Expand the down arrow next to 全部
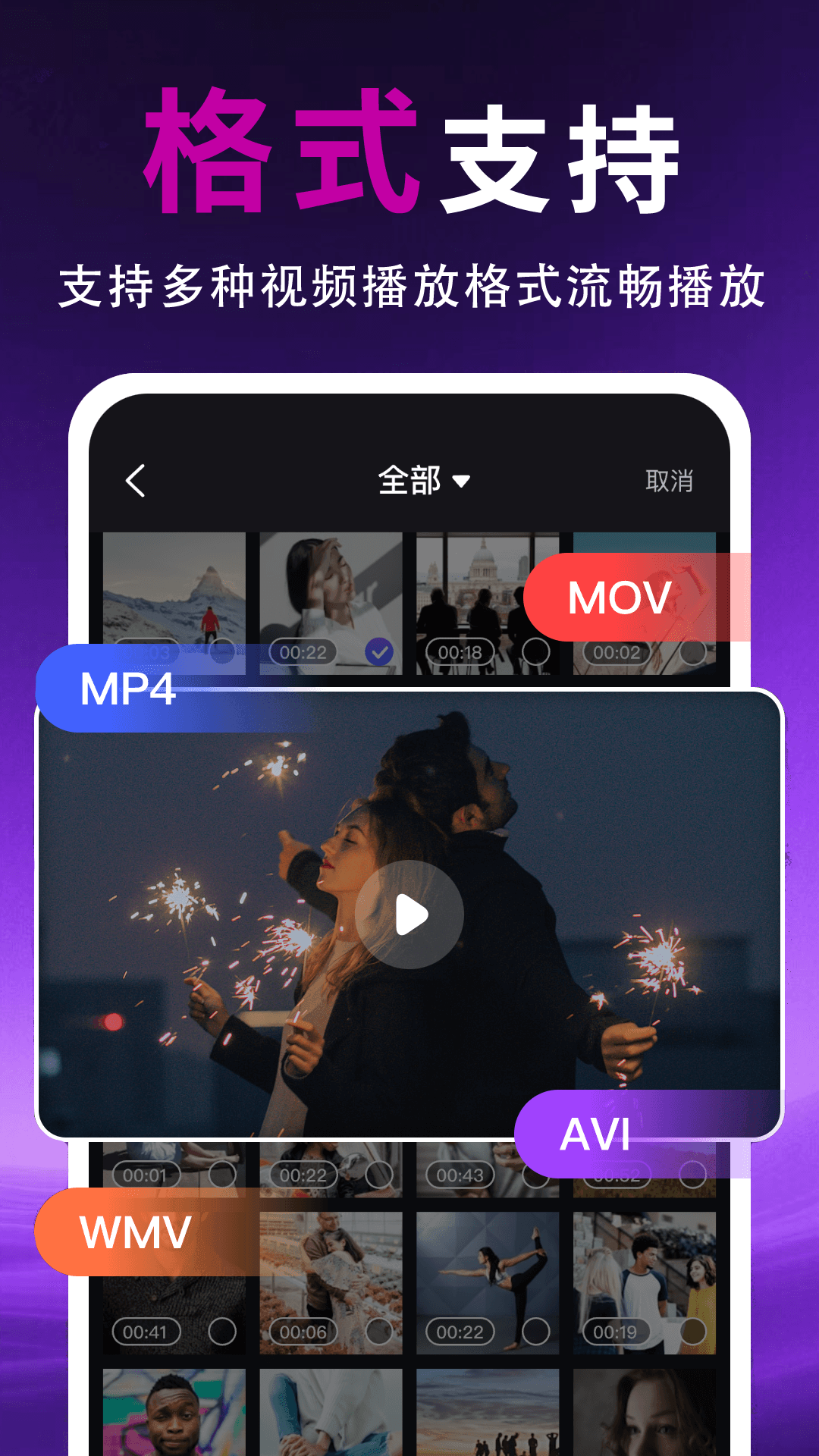This screenshot has width=819, height=1456. point(461,482)
